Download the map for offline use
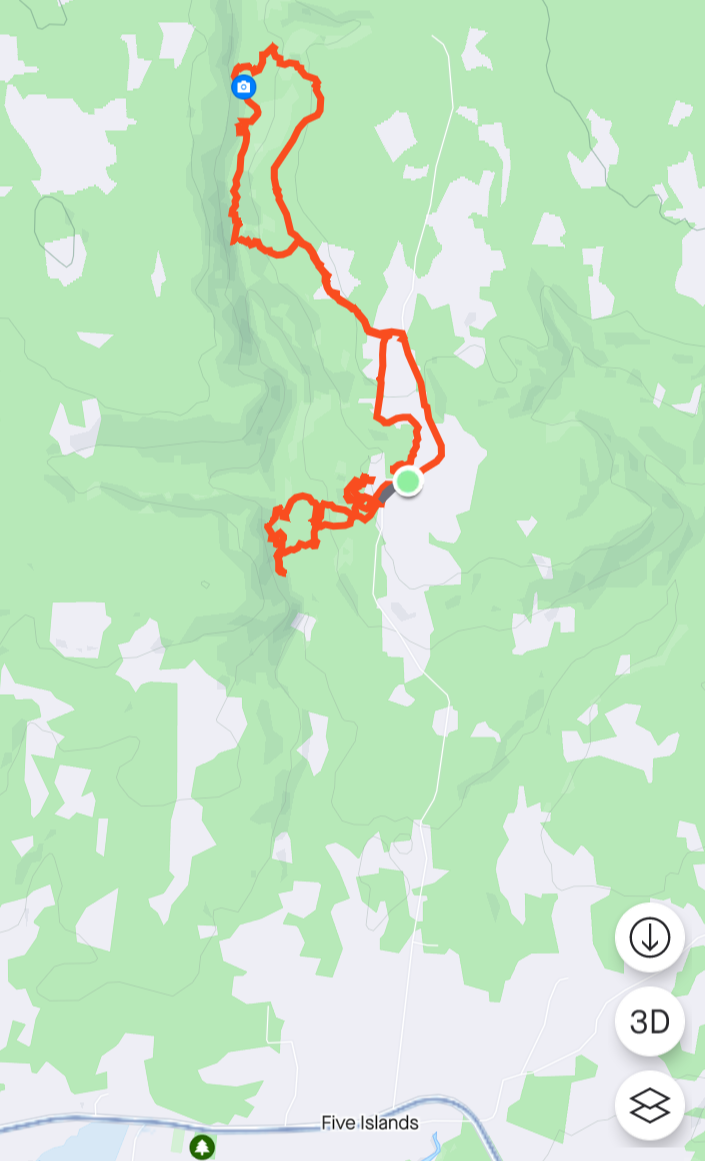The image size is (705, 1161). 649,937
